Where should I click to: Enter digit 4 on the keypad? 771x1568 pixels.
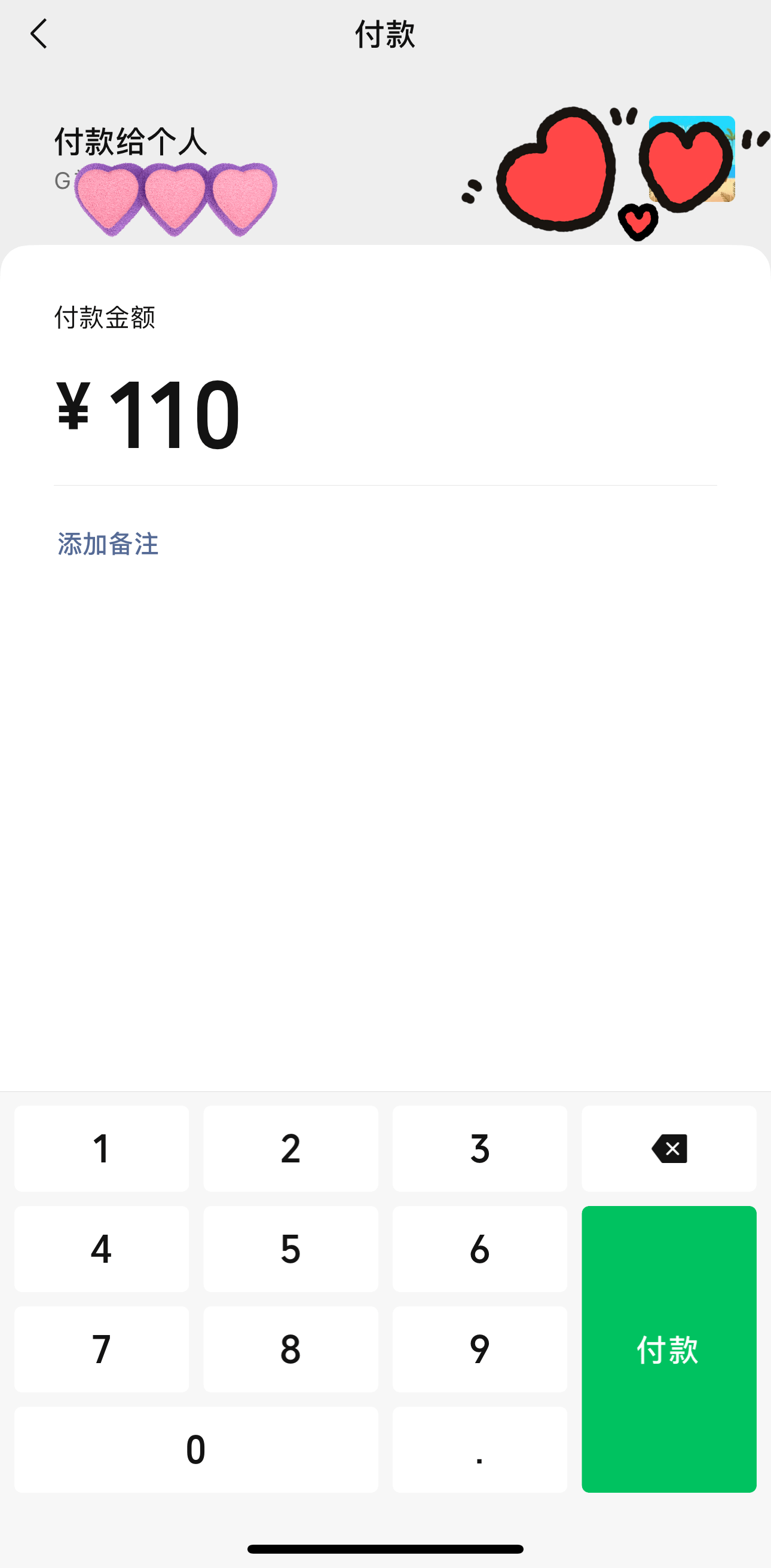[101, 1248]
